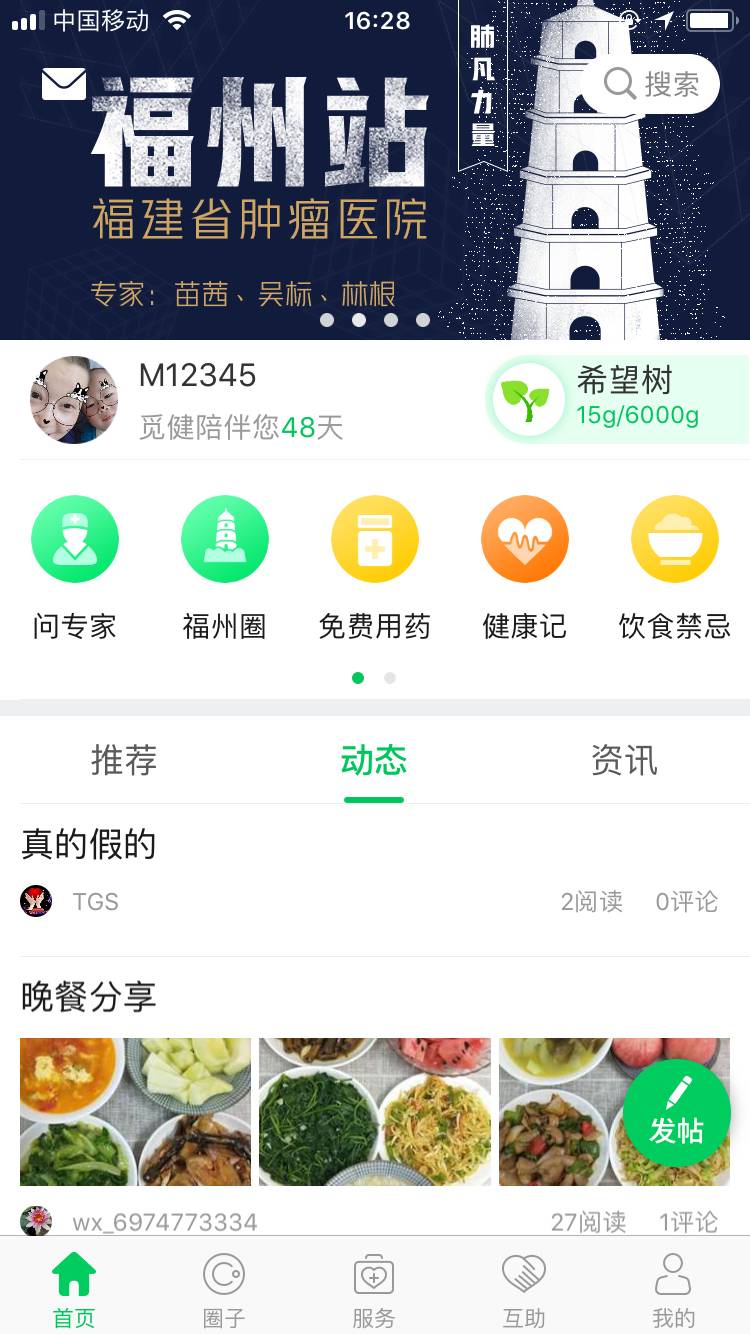Open the 服务 tab

coord(374,1290)
